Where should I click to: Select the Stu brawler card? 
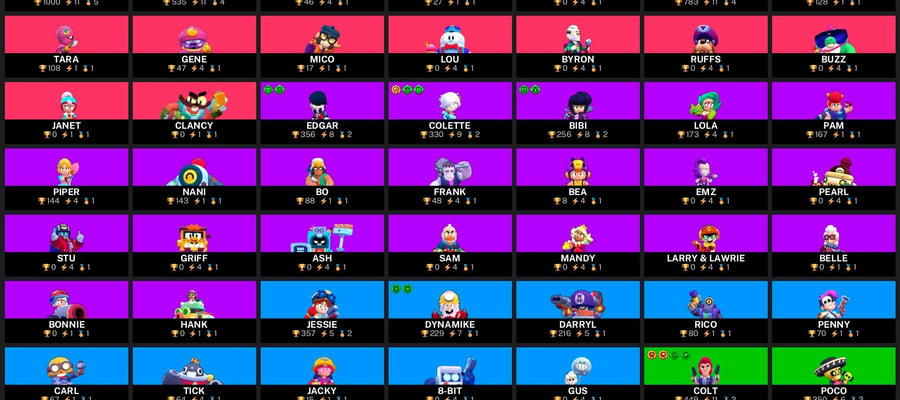67,246
